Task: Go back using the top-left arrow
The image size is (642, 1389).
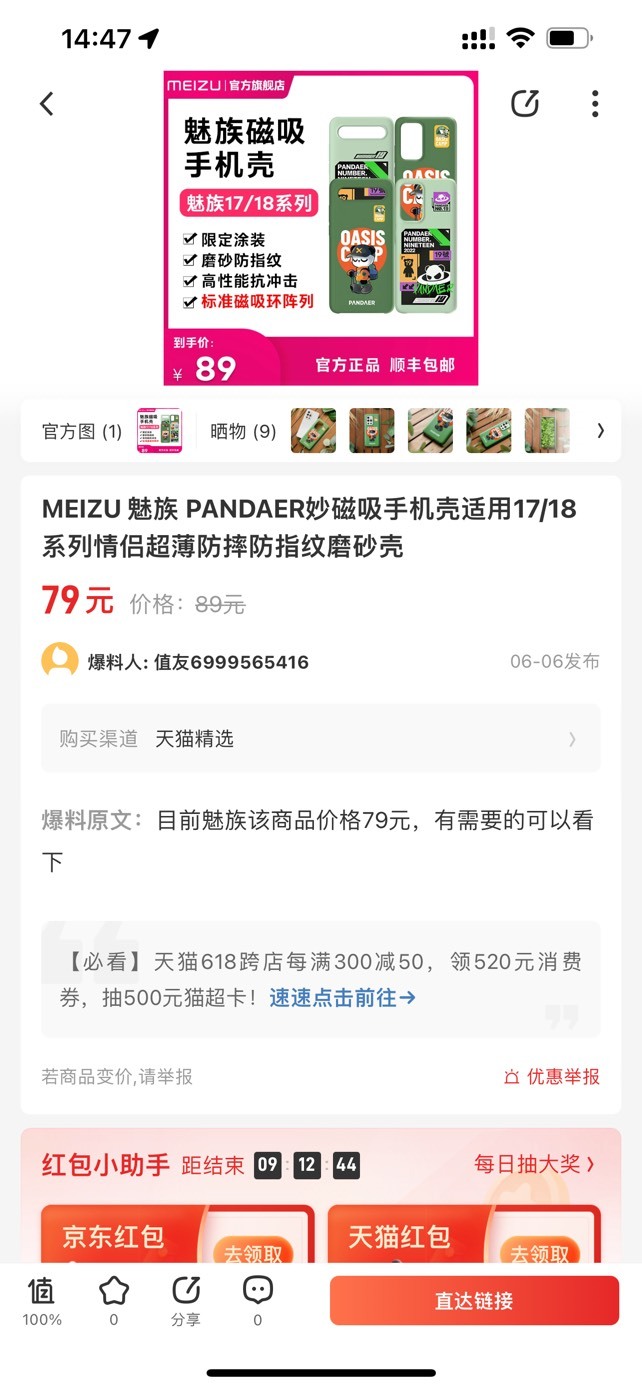Action: click(46, 103)
